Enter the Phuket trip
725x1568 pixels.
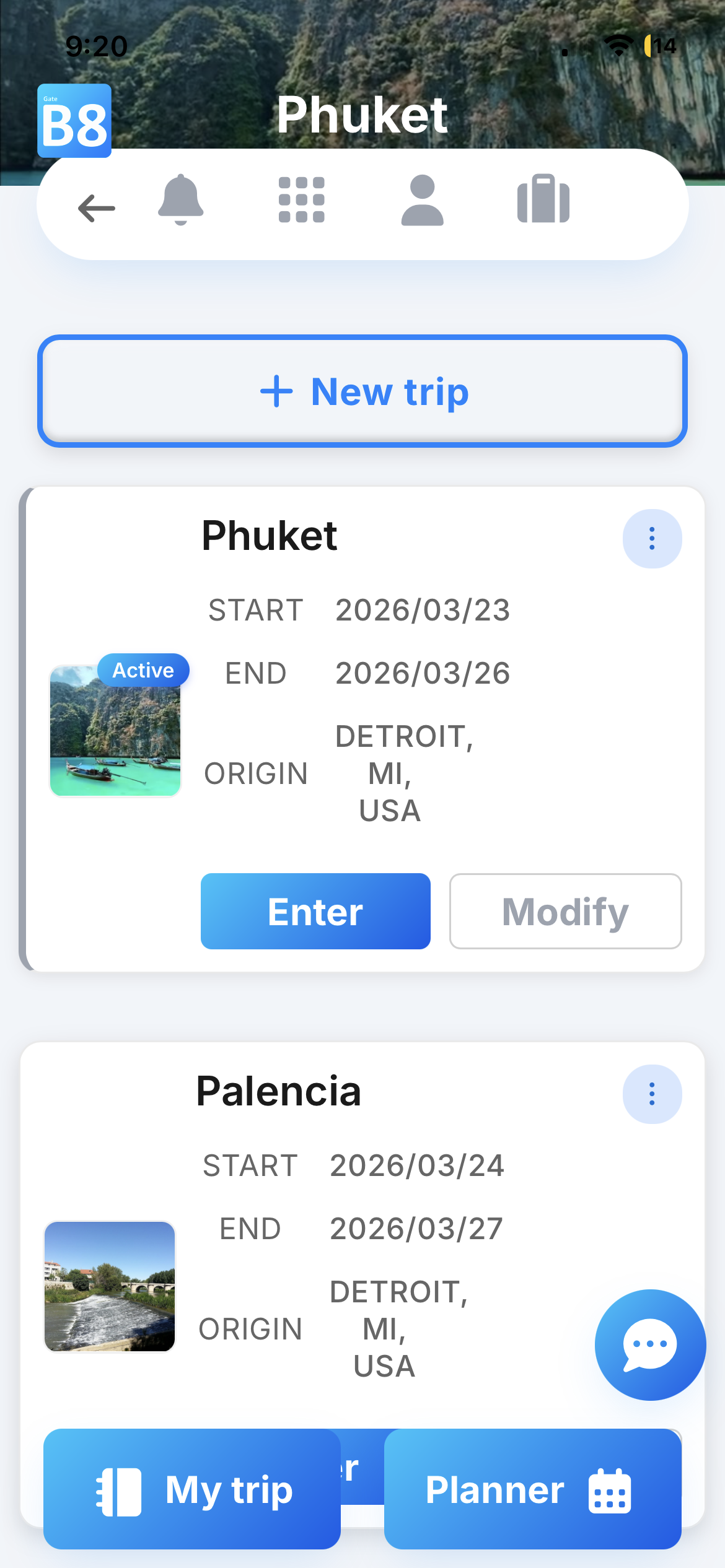point(315,911)
